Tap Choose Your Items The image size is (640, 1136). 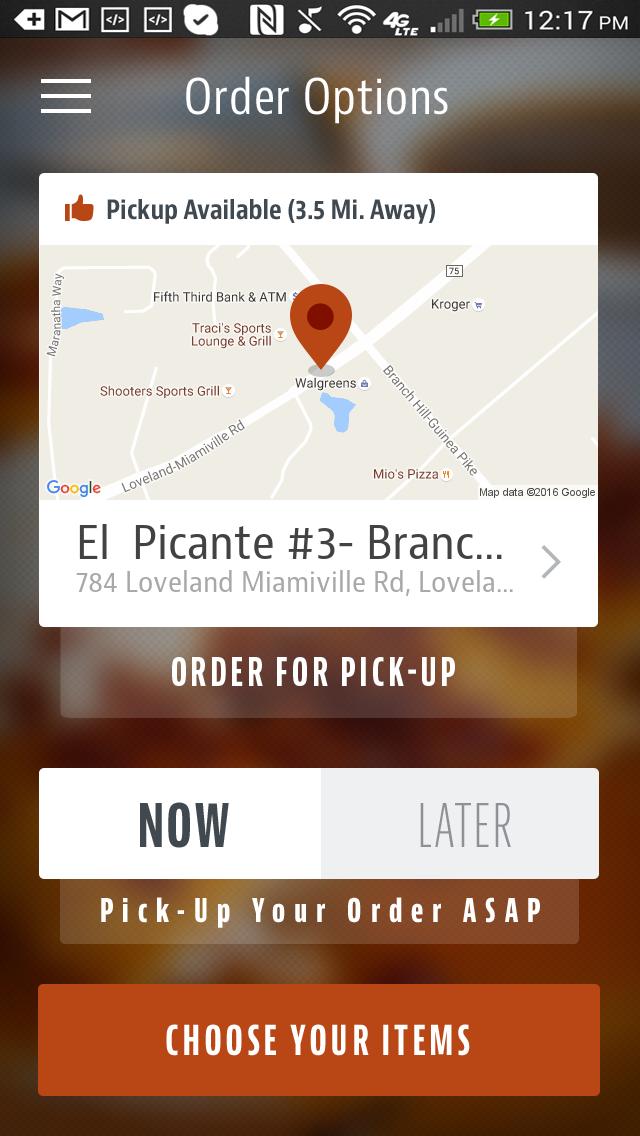pos(318,1040)
